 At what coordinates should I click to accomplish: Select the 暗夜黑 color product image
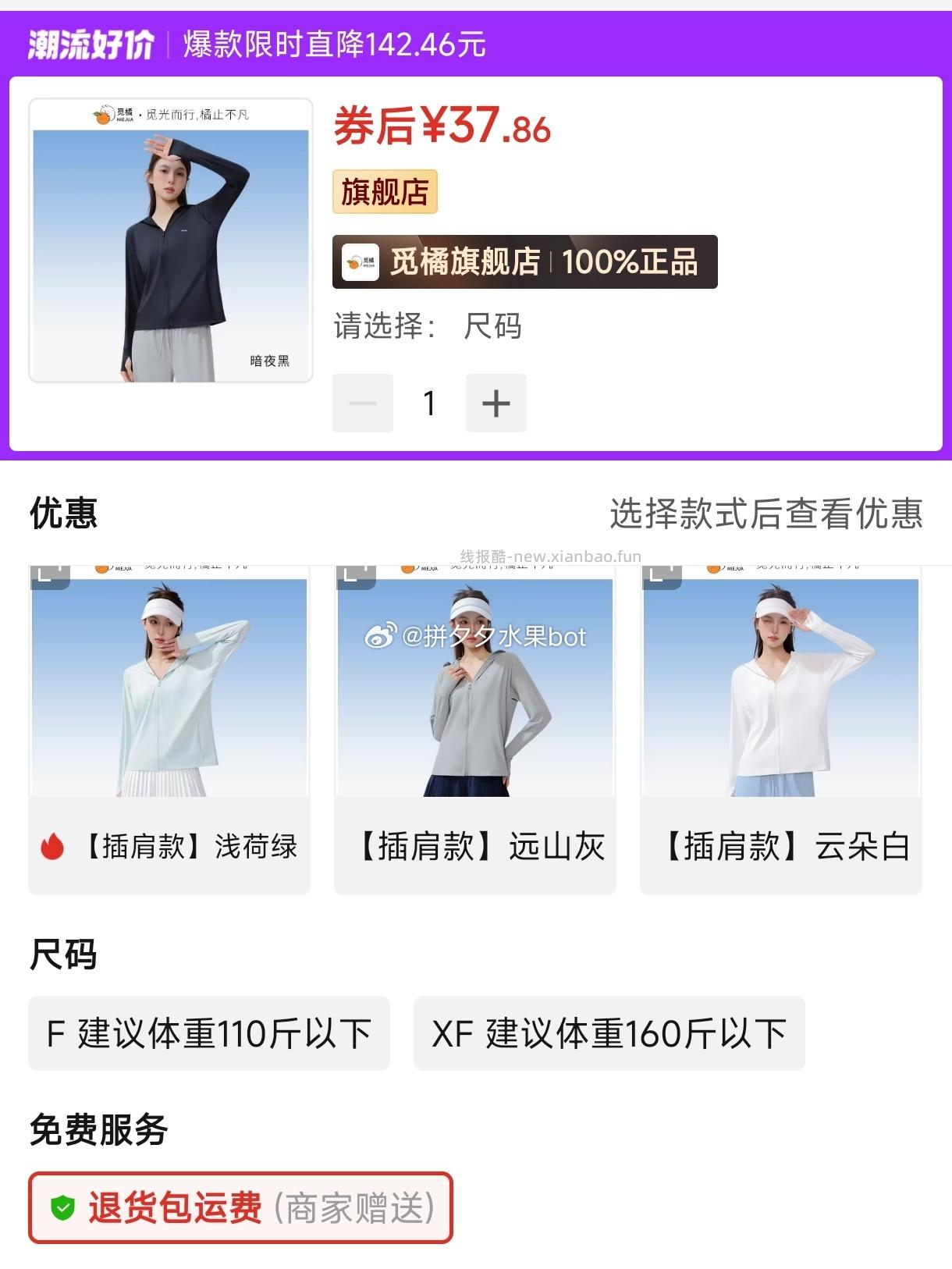coord(169,237)
